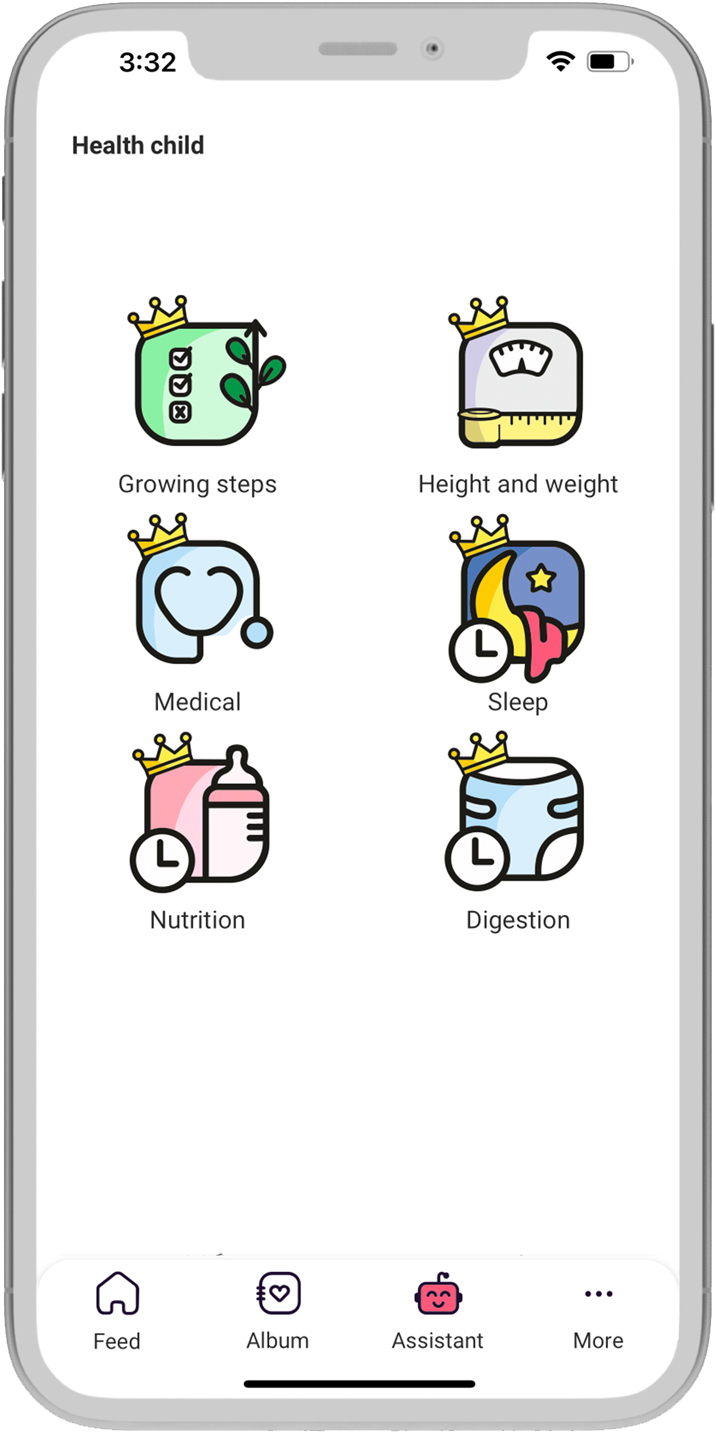Open the Assistant tab

pyautogui.click(x=438, y=1311)
